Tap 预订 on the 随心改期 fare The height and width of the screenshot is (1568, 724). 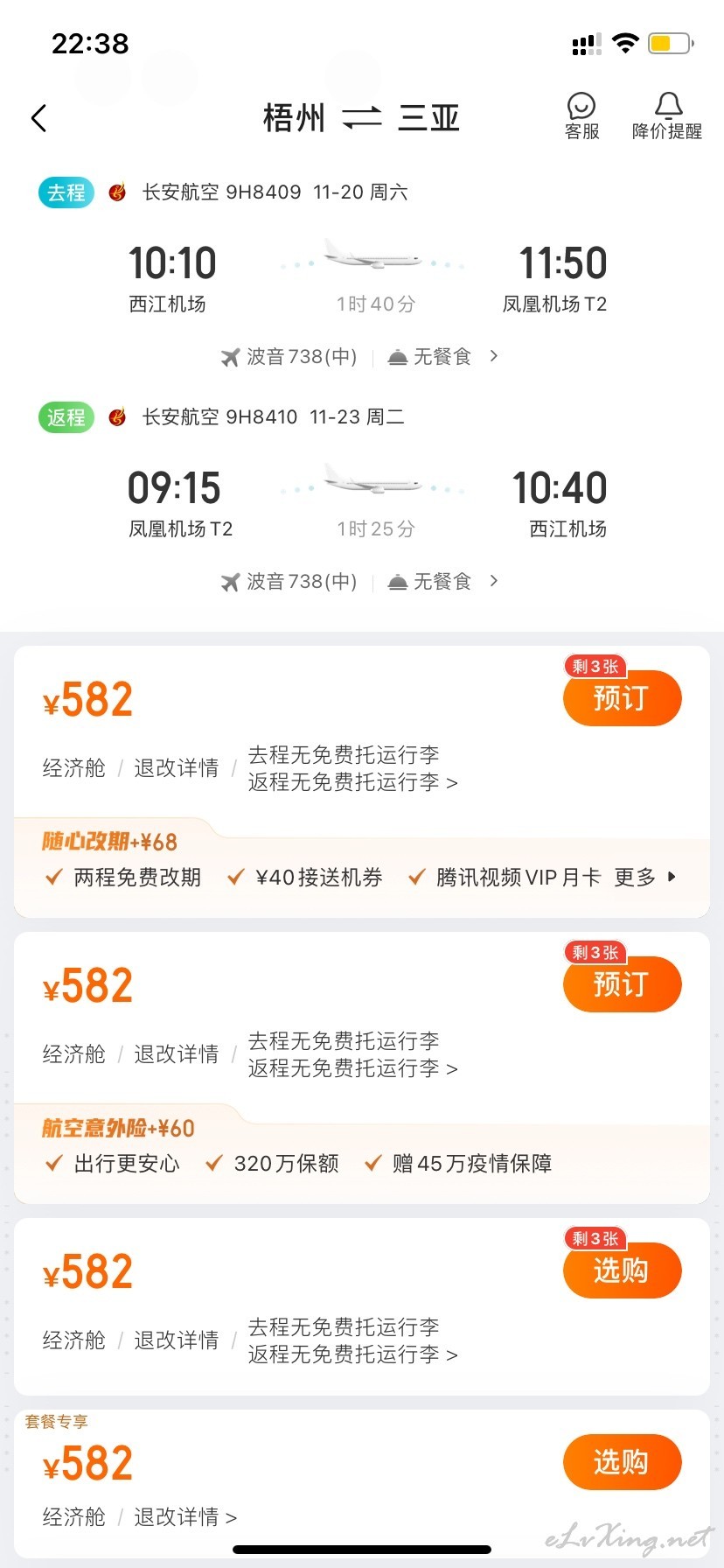(622, 697)
